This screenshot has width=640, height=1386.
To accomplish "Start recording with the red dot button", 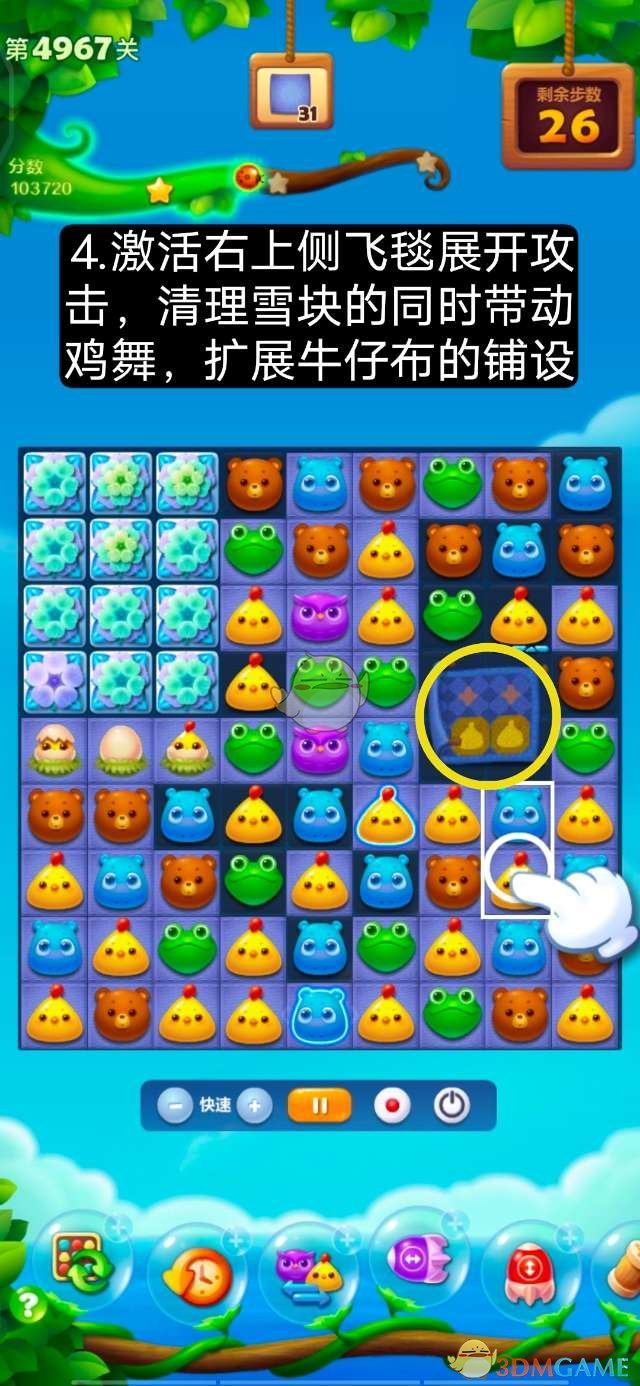I will point(392,1106).
